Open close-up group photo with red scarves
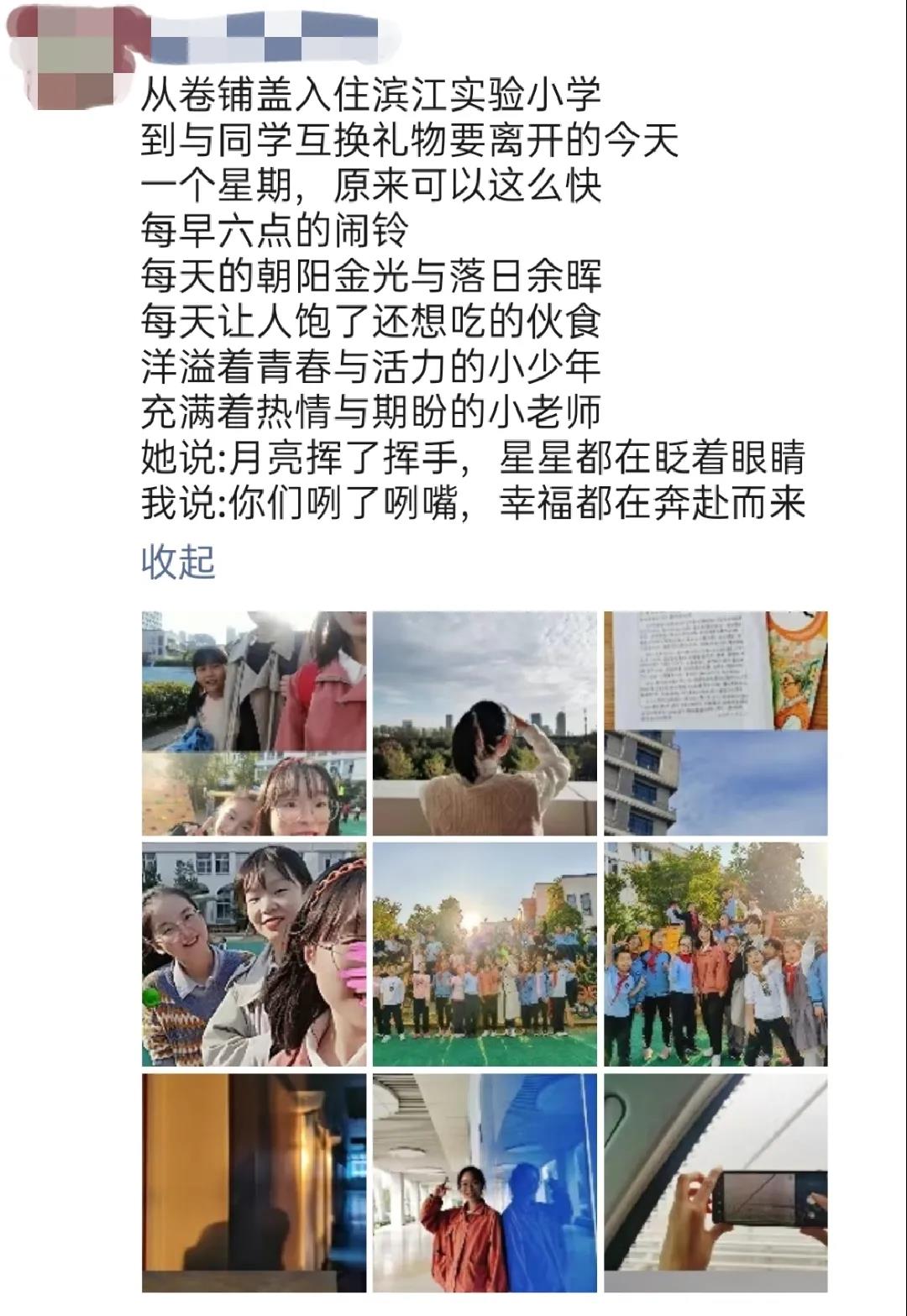The width and height of the screenshot is (907, 1316). (716, 954)
